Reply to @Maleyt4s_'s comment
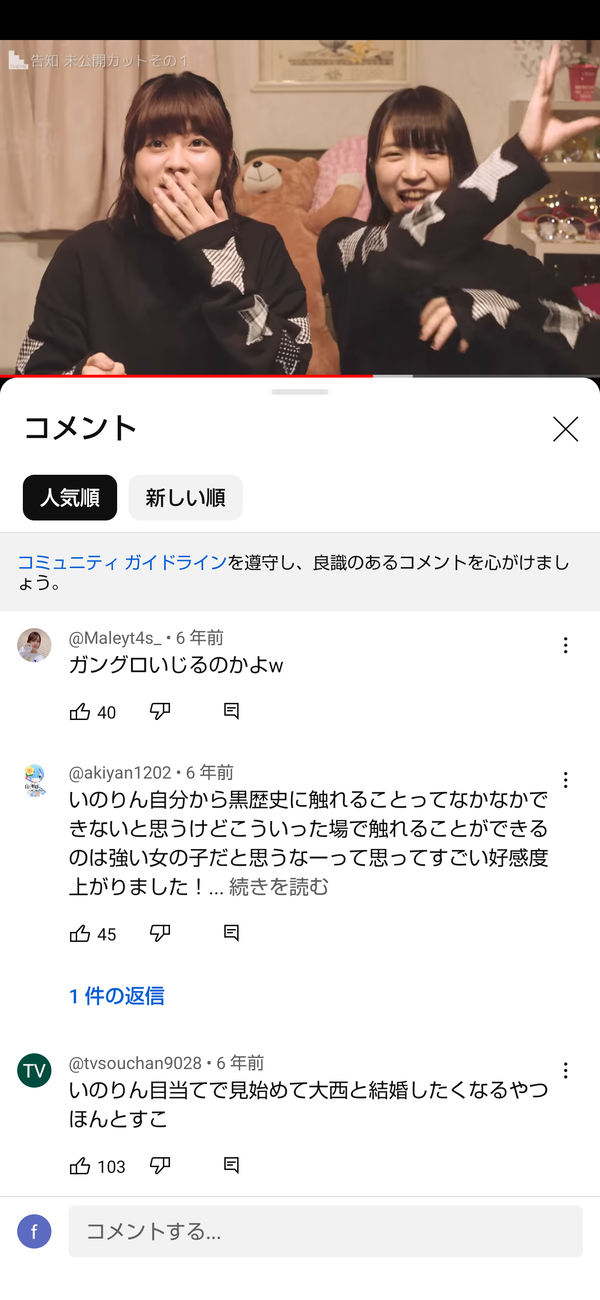600x1300 pixels. pyautogui.click(x=231, y=712)
